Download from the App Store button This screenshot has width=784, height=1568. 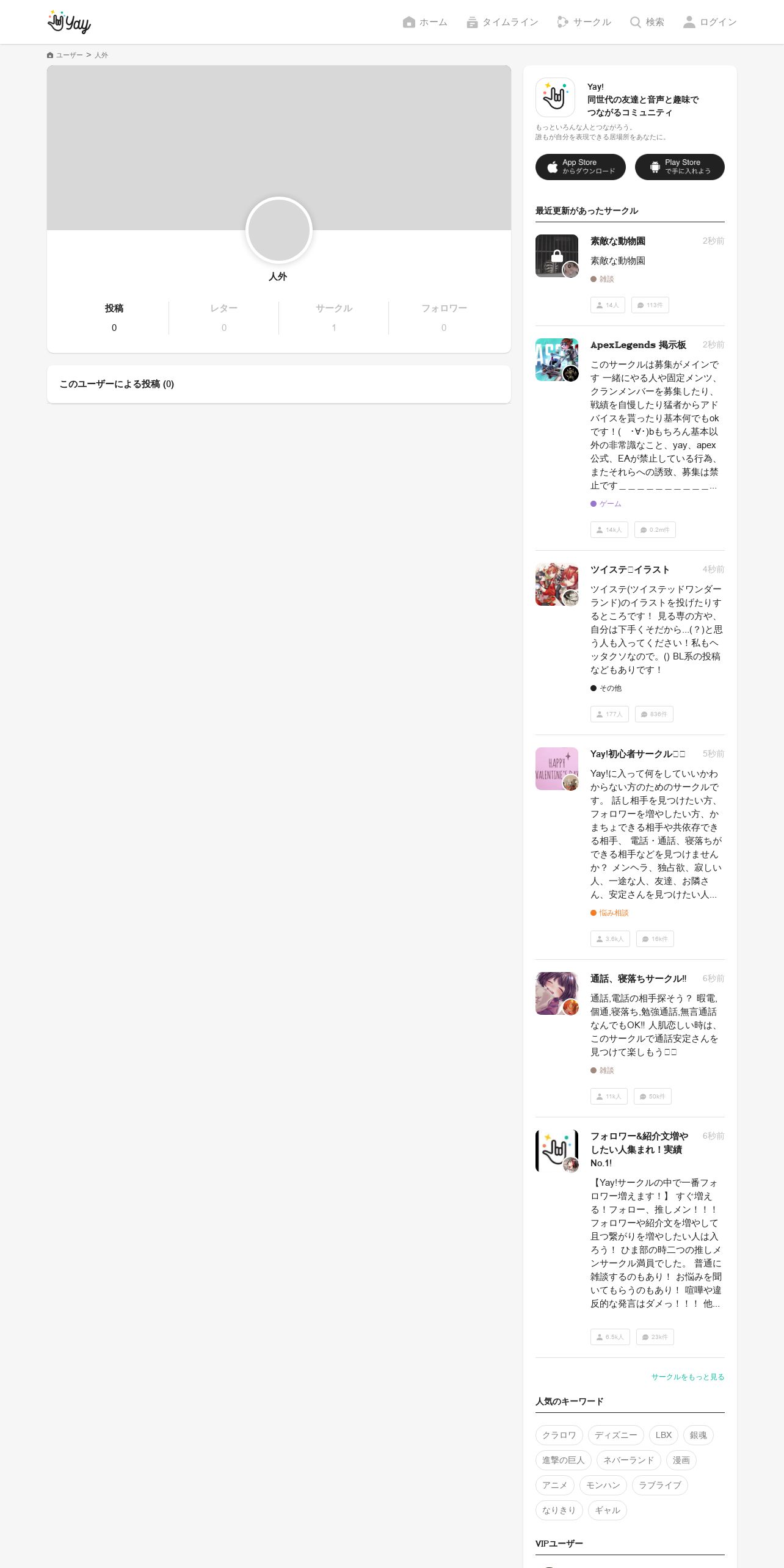tap(581, 167)
